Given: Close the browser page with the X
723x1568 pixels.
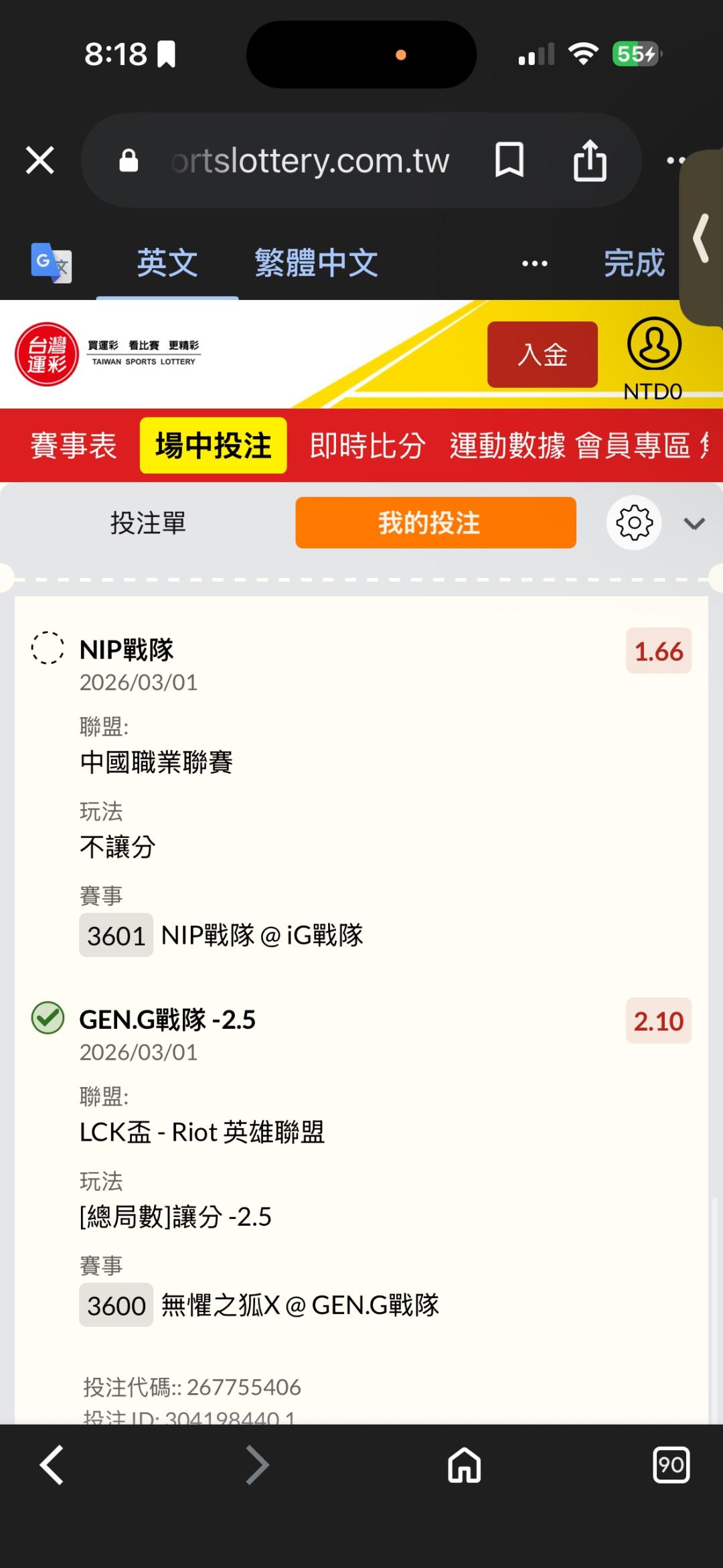Looking at the screenshot, I should [x=40, y=161].
